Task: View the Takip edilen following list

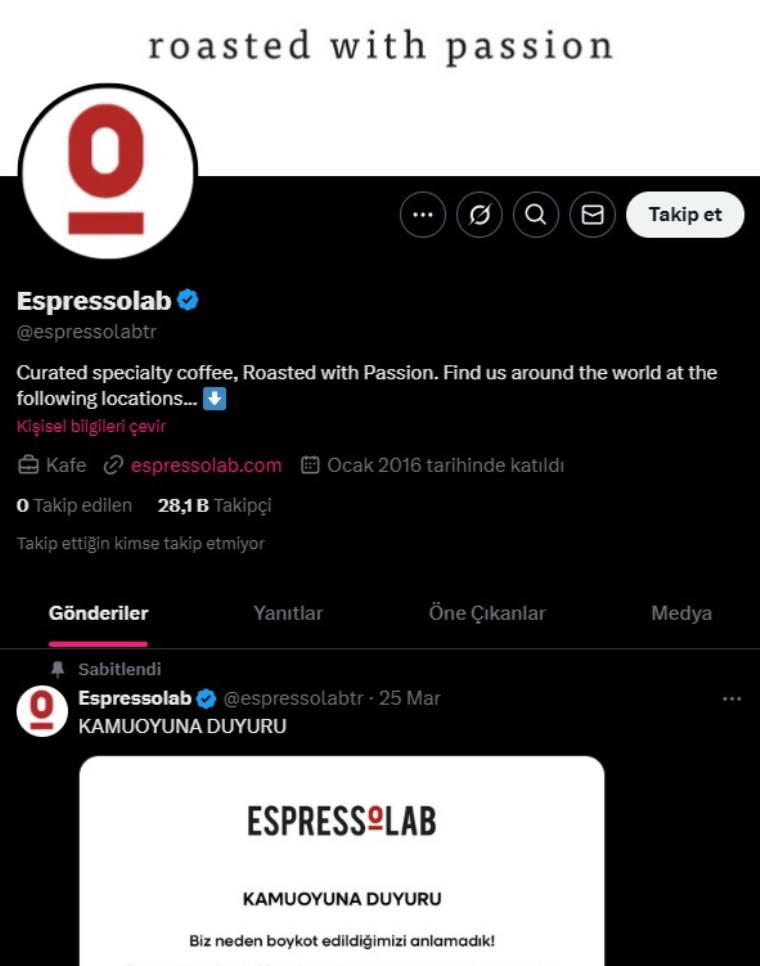Action: [75, 505]
